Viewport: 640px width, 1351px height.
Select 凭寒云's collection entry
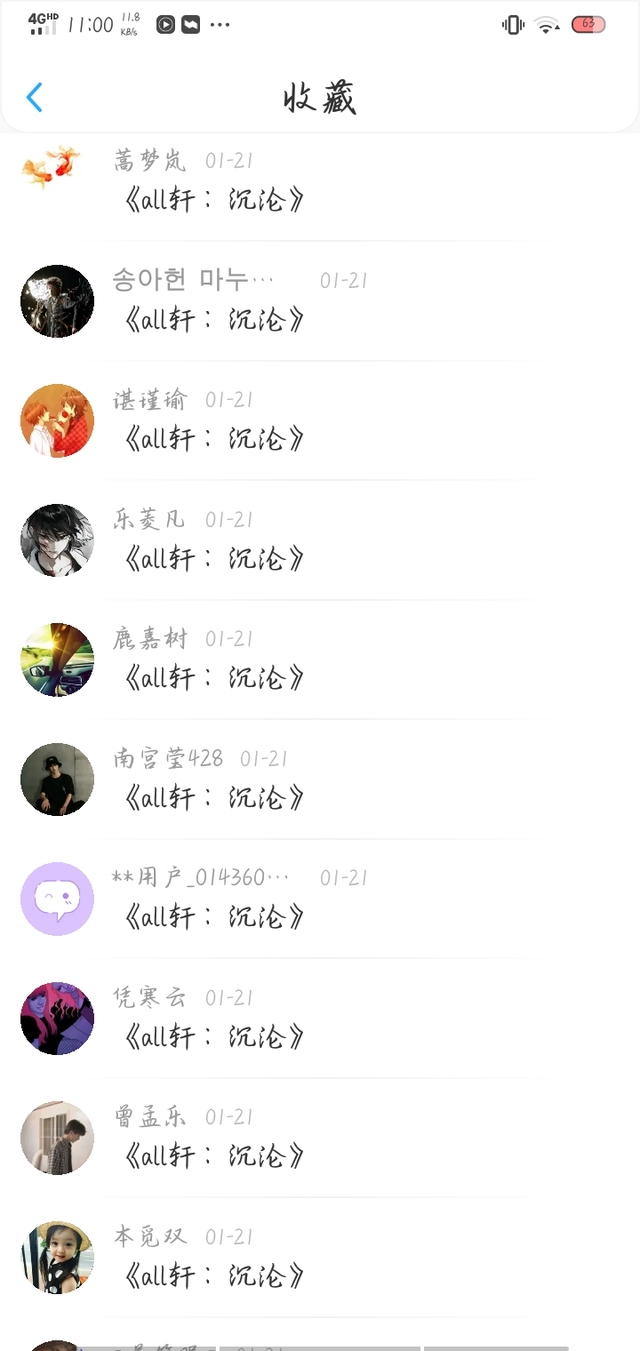click(320, 1018)
